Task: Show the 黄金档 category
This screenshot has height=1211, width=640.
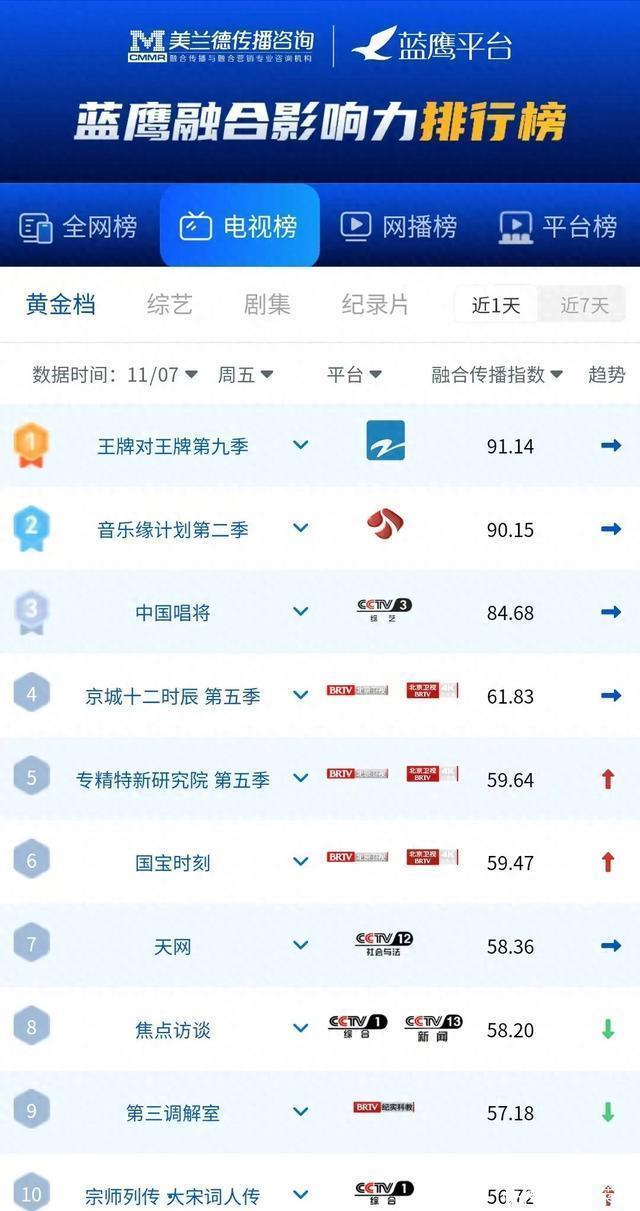Action: (61, 304)
